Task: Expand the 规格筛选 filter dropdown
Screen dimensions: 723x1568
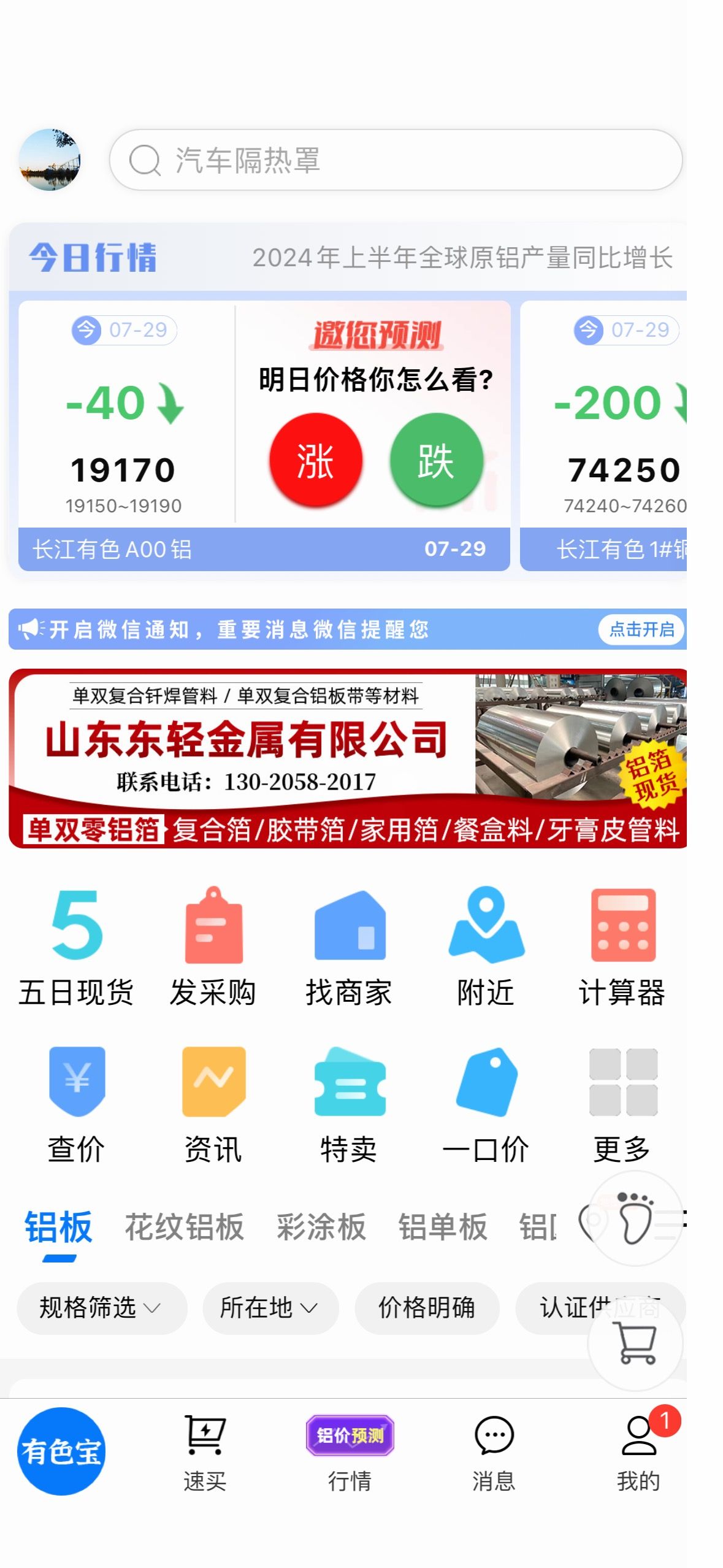Action: [x=102, y=1307]
